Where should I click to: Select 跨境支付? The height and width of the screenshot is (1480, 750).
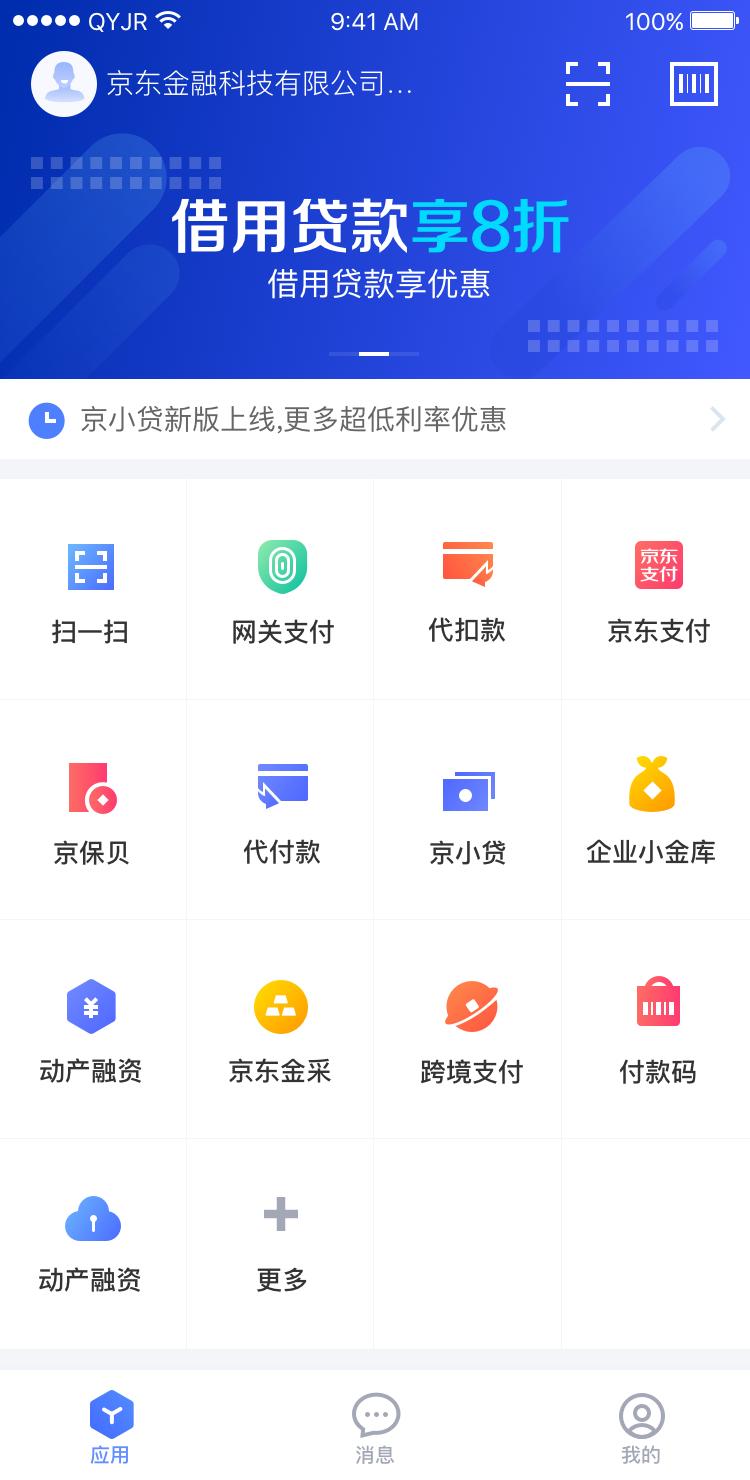coord(471,1030)
